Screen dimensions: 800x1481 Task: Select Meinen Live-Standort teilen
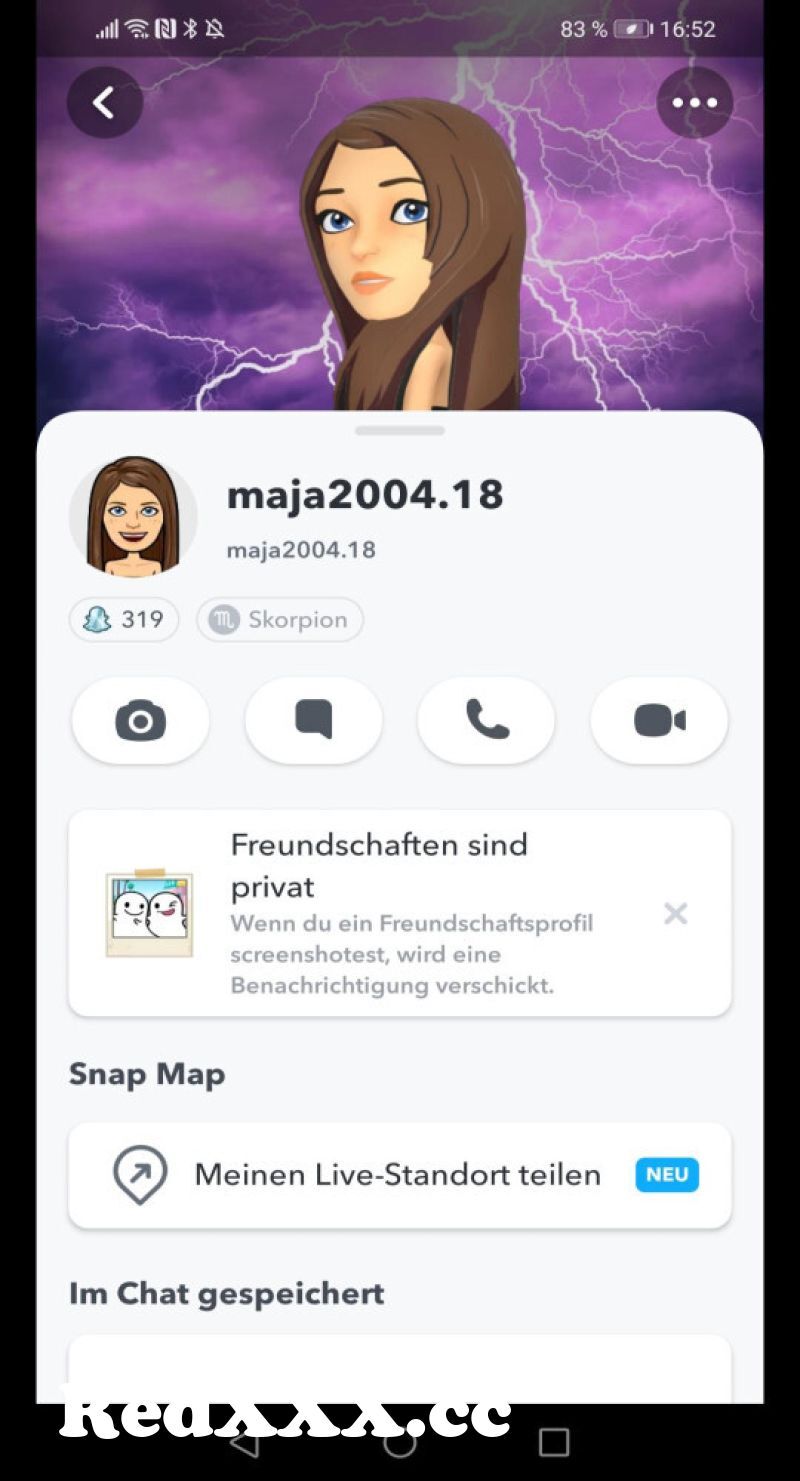click(x=398, y=1175)
